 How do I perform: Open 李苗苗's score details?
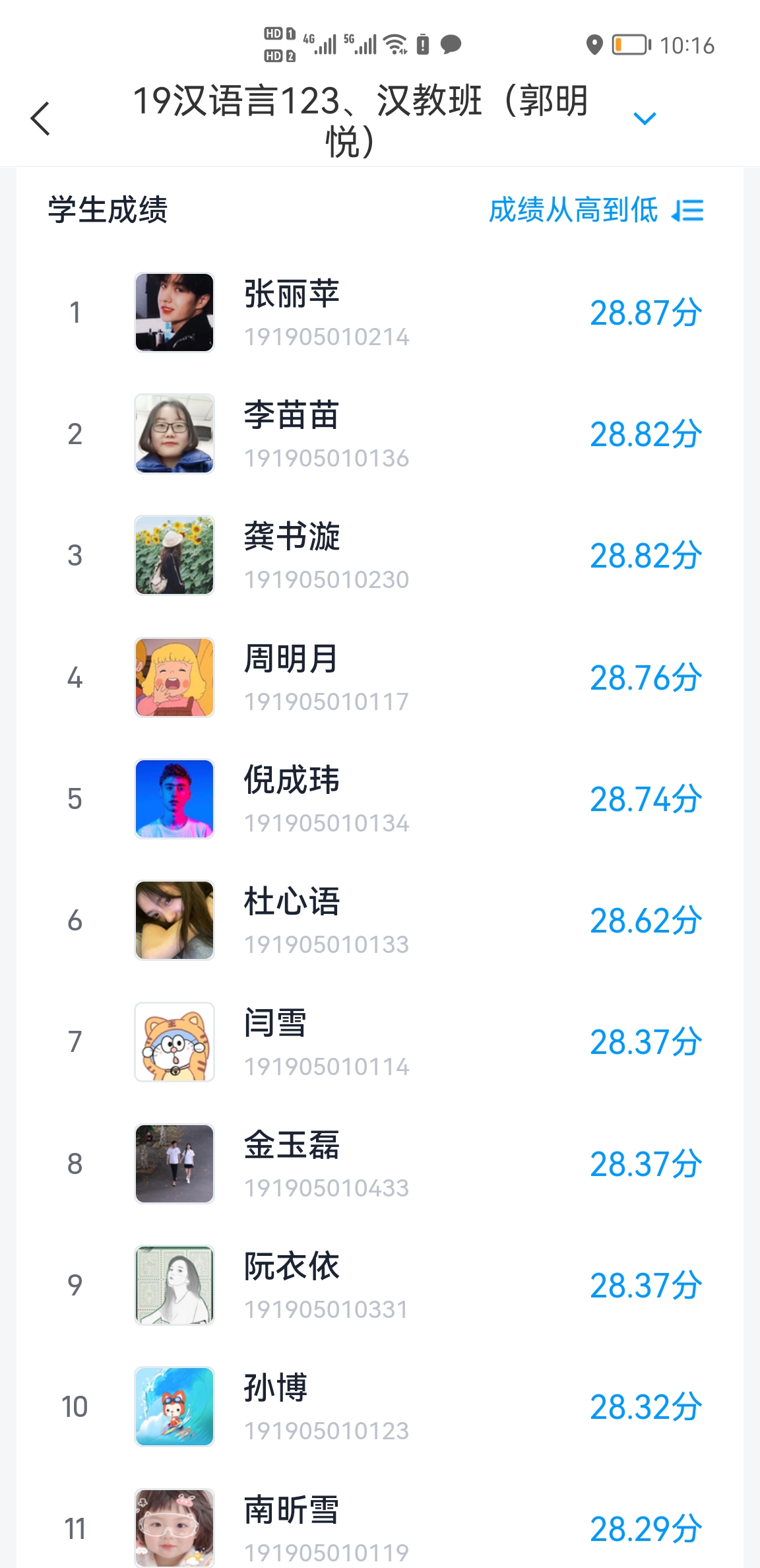point(380,434)
